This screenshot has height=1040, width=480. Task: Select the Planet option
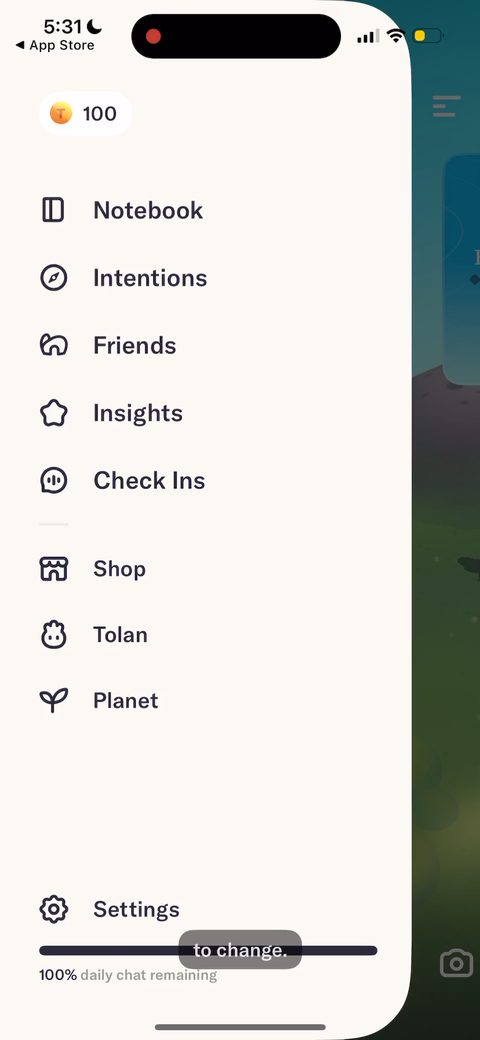(x=99, y=700)
